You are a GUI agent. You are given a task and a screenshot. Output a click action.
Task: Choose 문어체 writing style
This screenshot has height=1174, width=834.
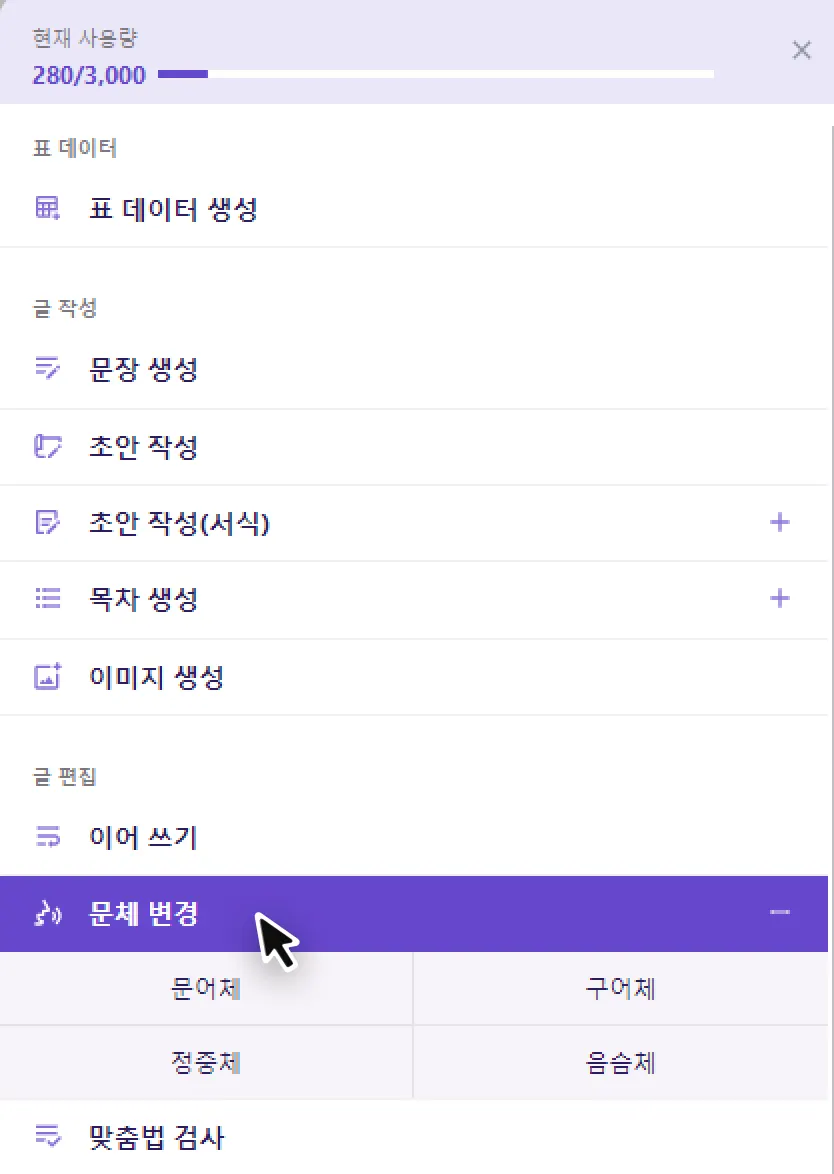click(x=206, y=989)
